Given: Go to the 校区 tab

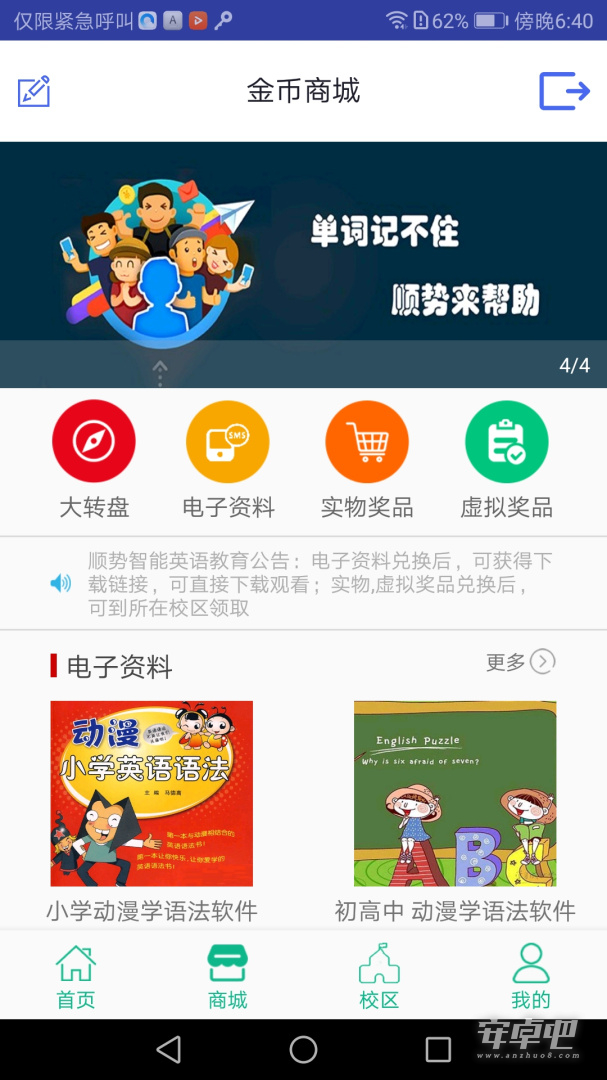Looking at the screenshot, I should click(x=379, y=977).
